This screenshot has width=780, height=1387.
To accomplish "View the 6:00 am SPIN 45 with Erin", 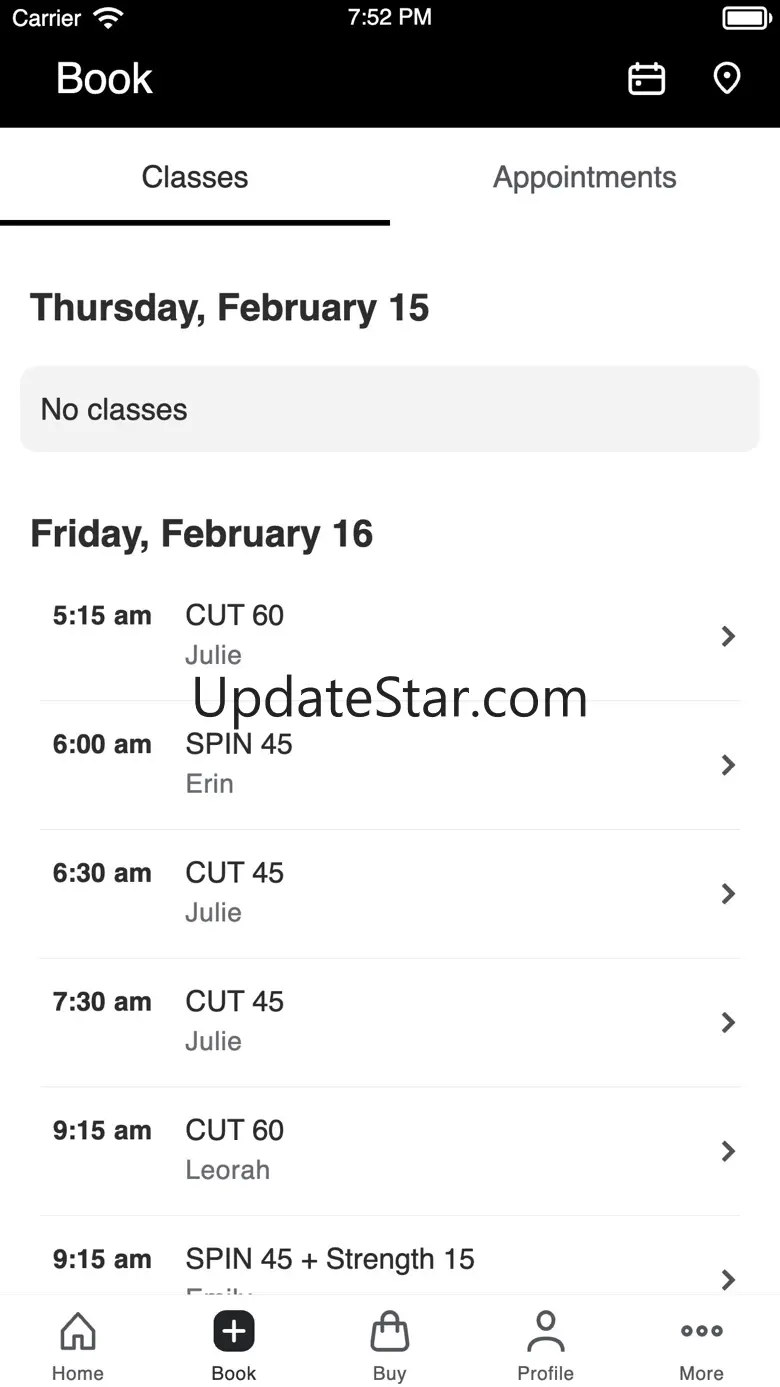I will coord(390,764).
